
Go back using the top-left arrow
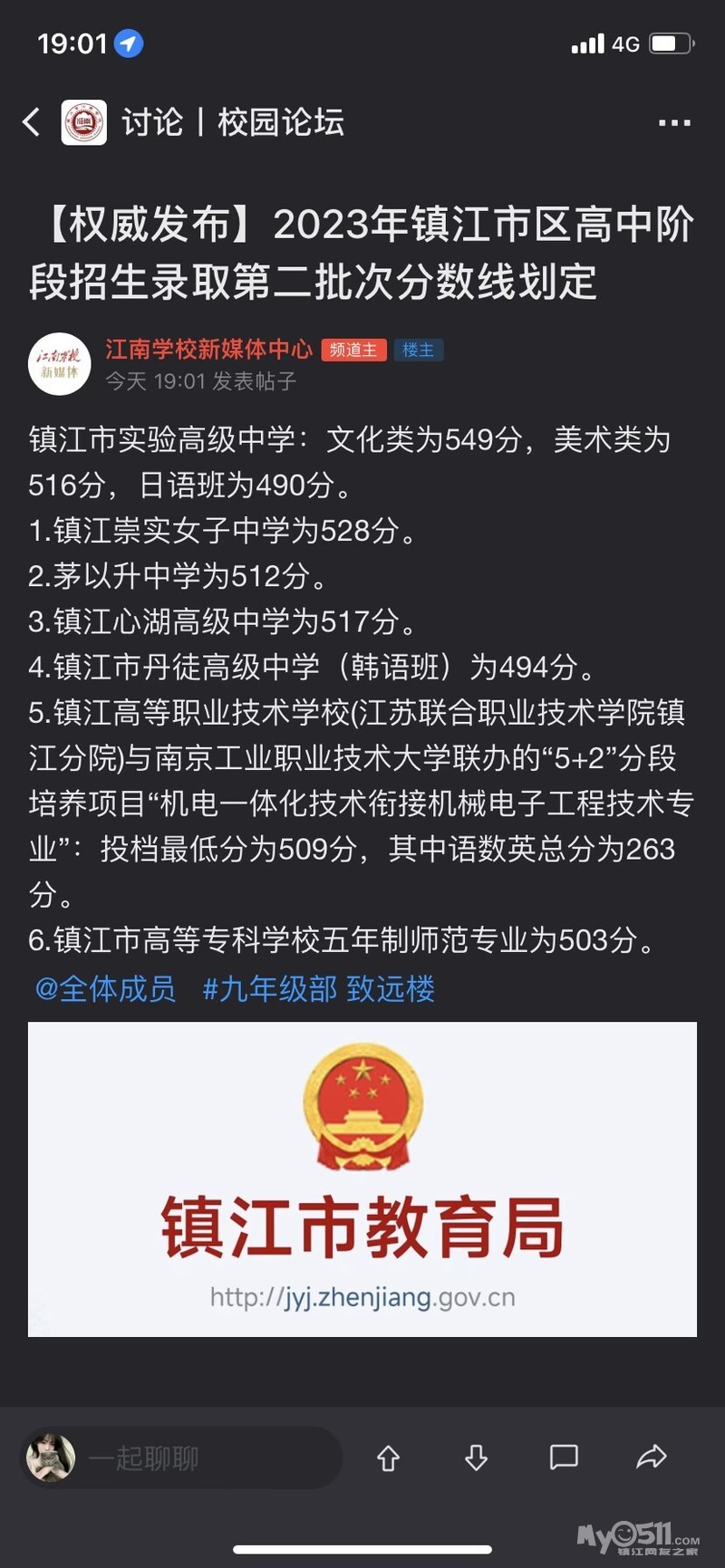pyautogui.click(x=32, y=122)
